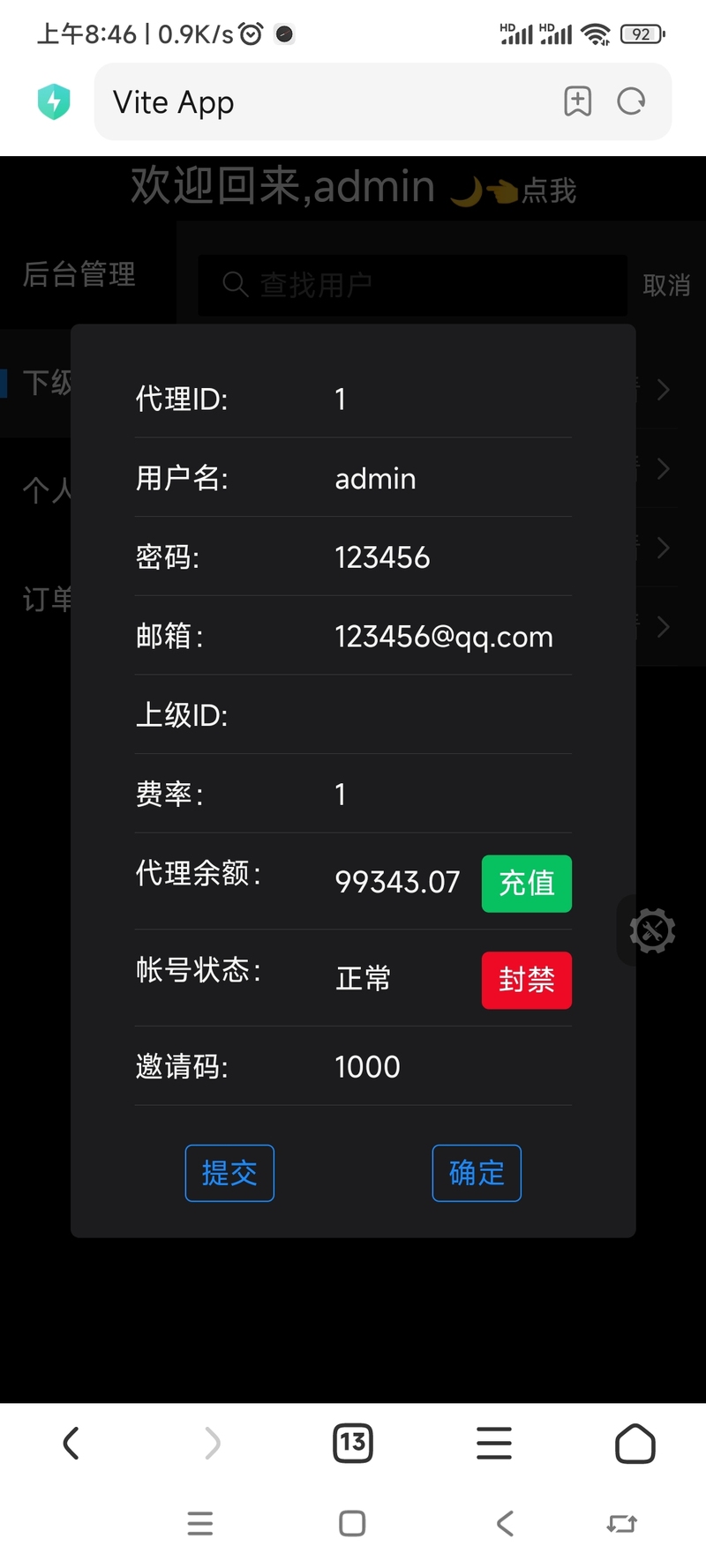Edit the 密码 field showing 123456
This screenshot has width=706, height=1568.
point(452,557)
